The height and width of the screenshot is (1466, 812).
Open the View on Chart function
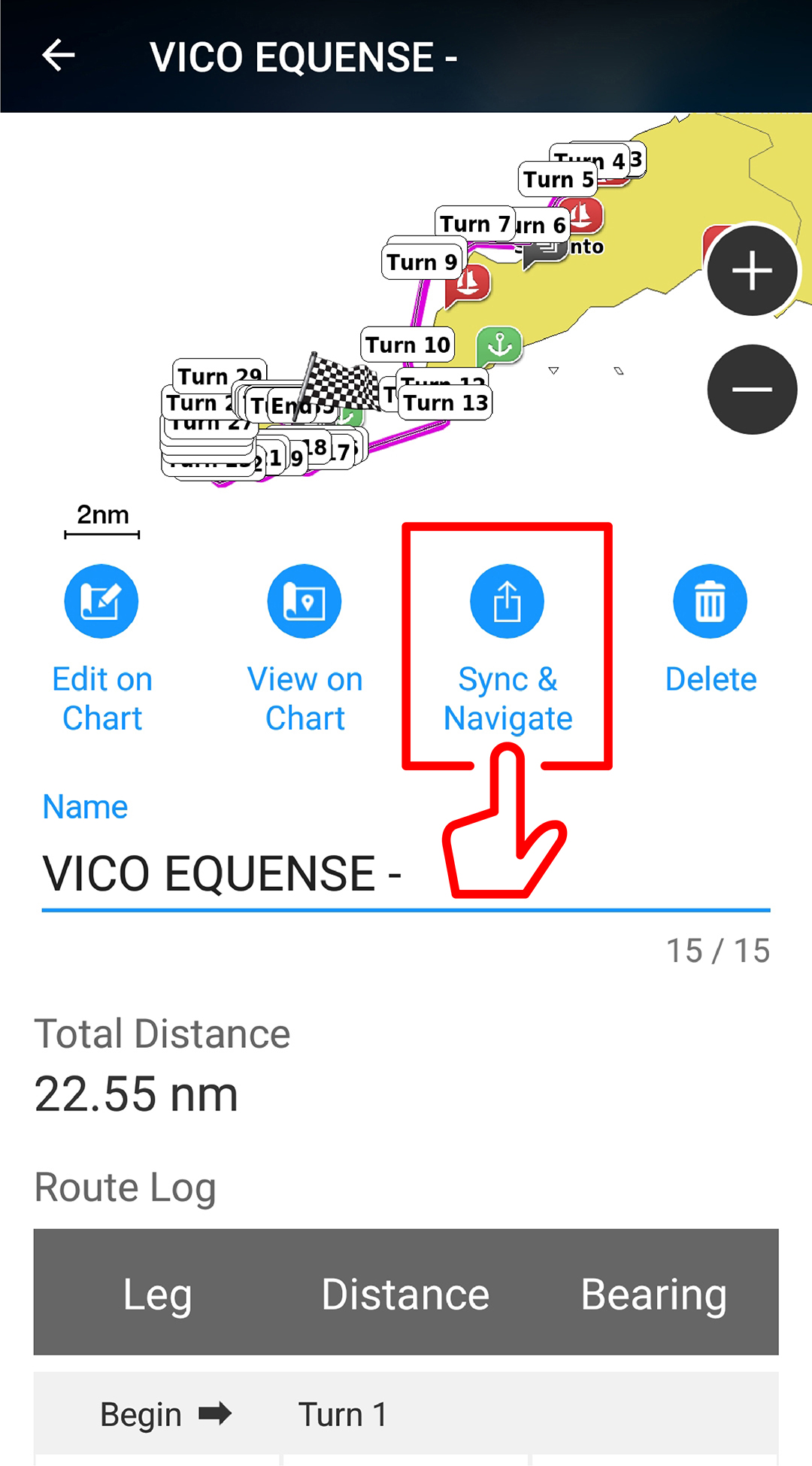click(x=304, y=601)
